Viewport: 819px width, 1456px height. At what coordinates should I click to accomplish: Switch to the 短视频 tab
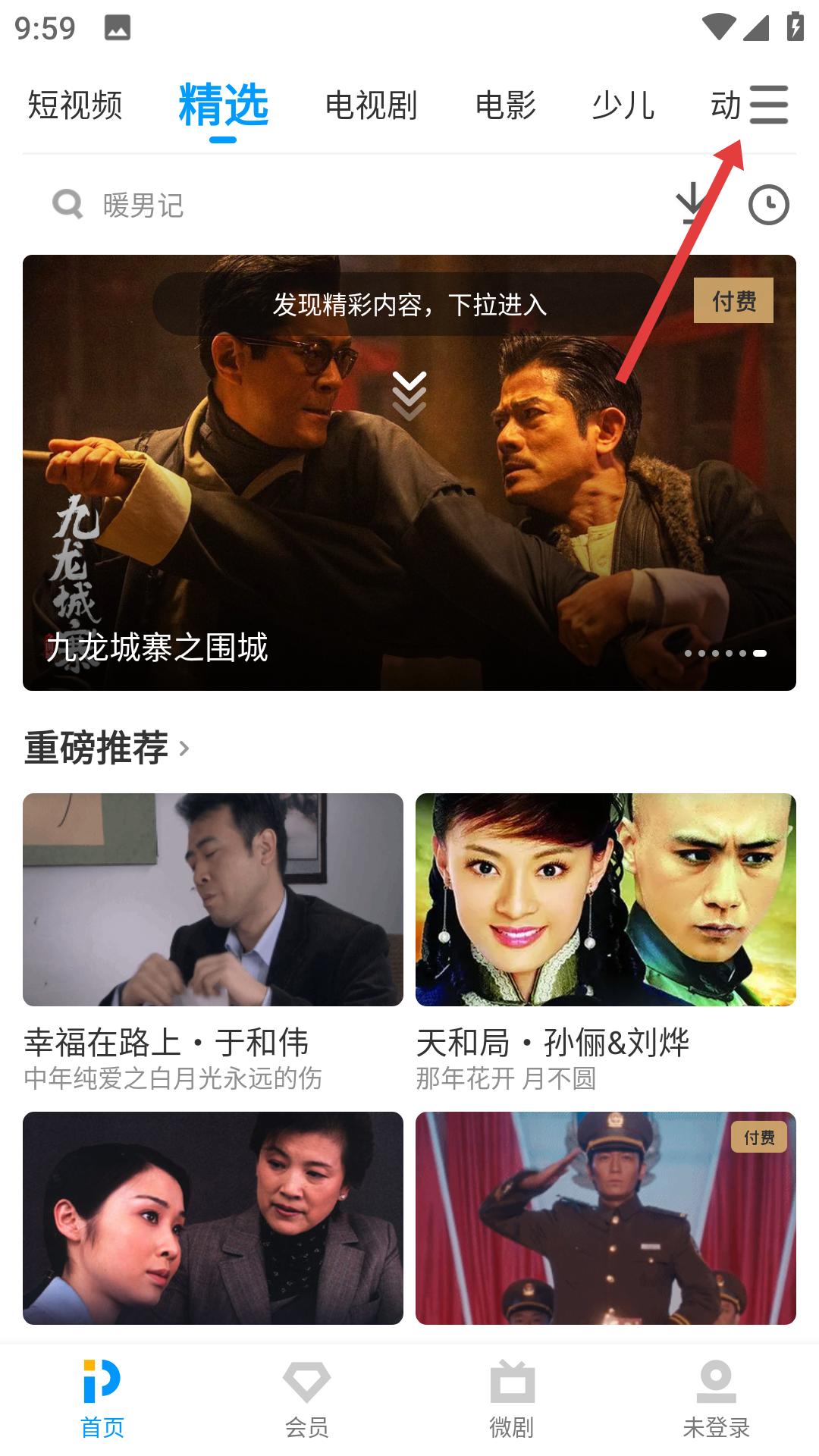(75, 105)
